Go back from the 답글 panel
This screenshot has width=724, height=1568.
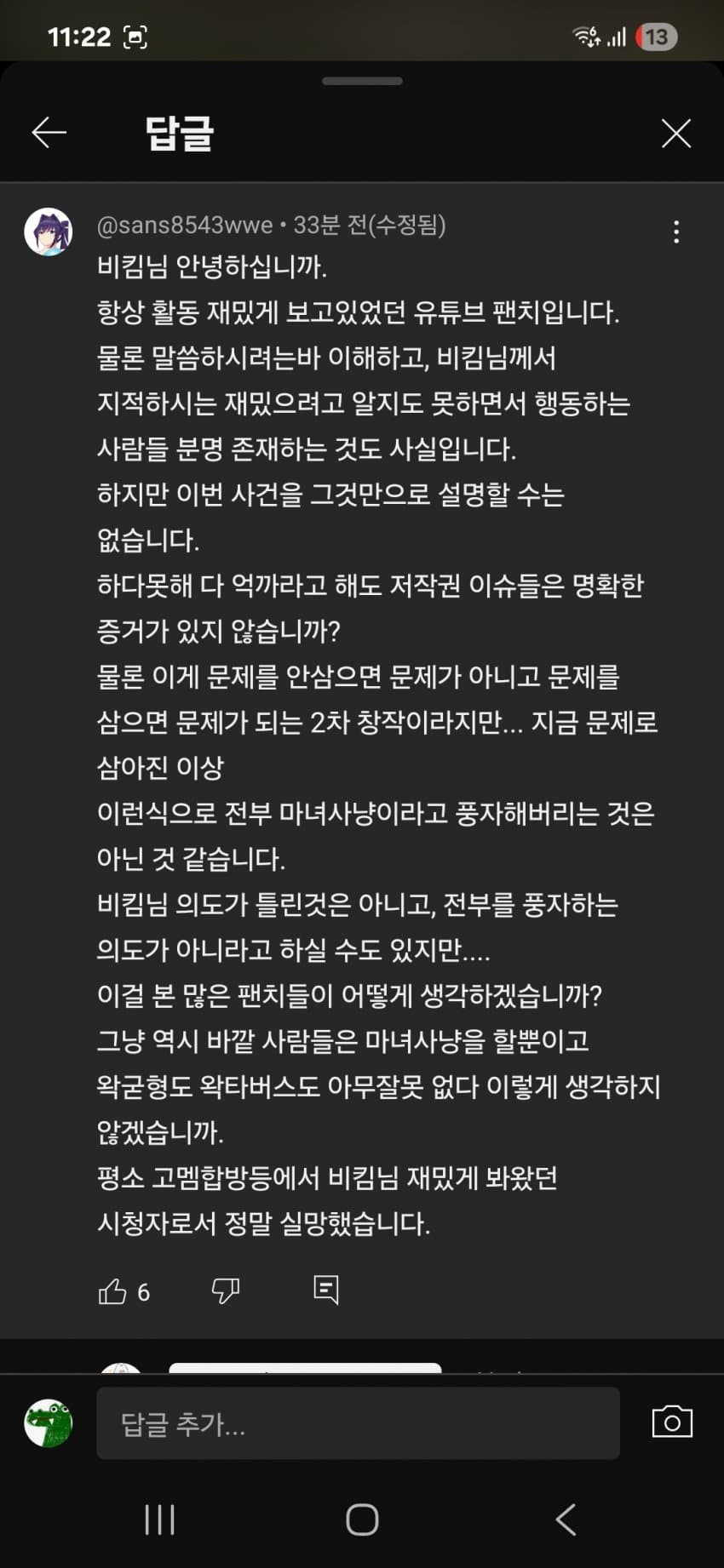pyautogui.click(x=49, y=133)
